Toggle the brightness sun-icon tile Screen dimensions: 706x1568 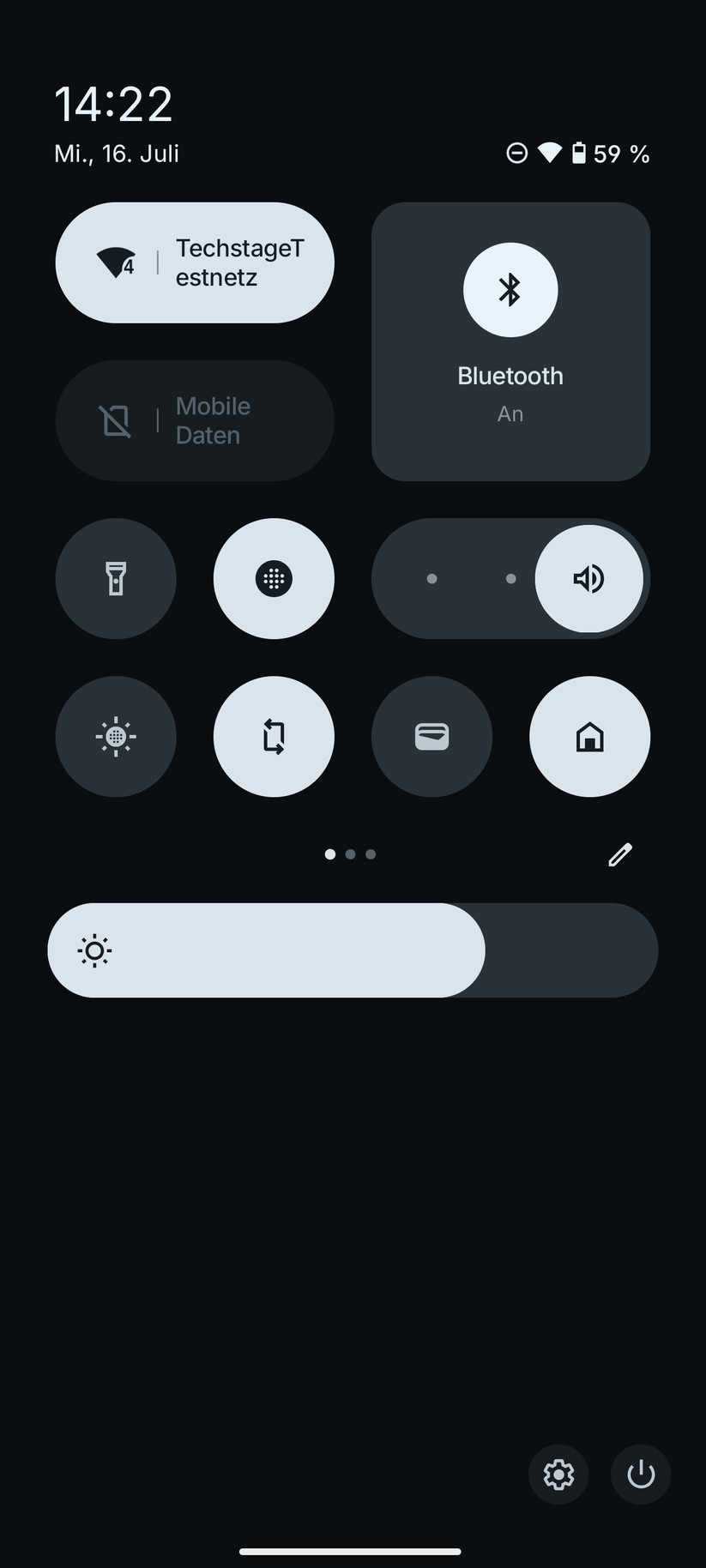[x=116, y=736]
